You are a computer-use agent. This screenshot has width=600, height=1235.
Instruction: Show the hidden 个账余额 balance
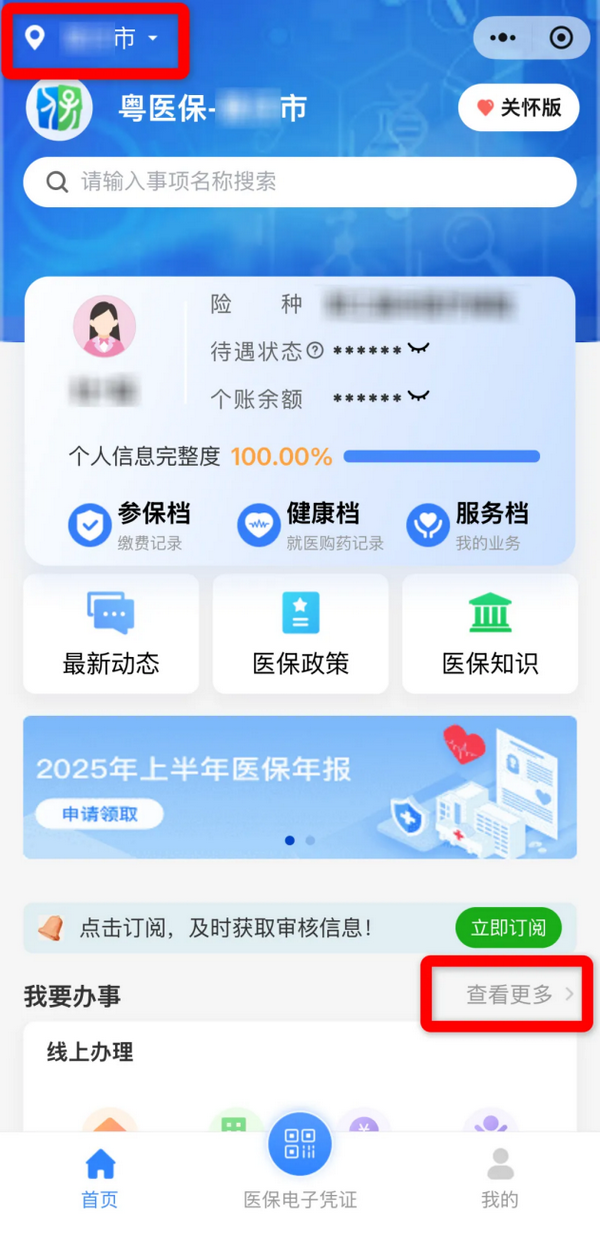point(418,396)
